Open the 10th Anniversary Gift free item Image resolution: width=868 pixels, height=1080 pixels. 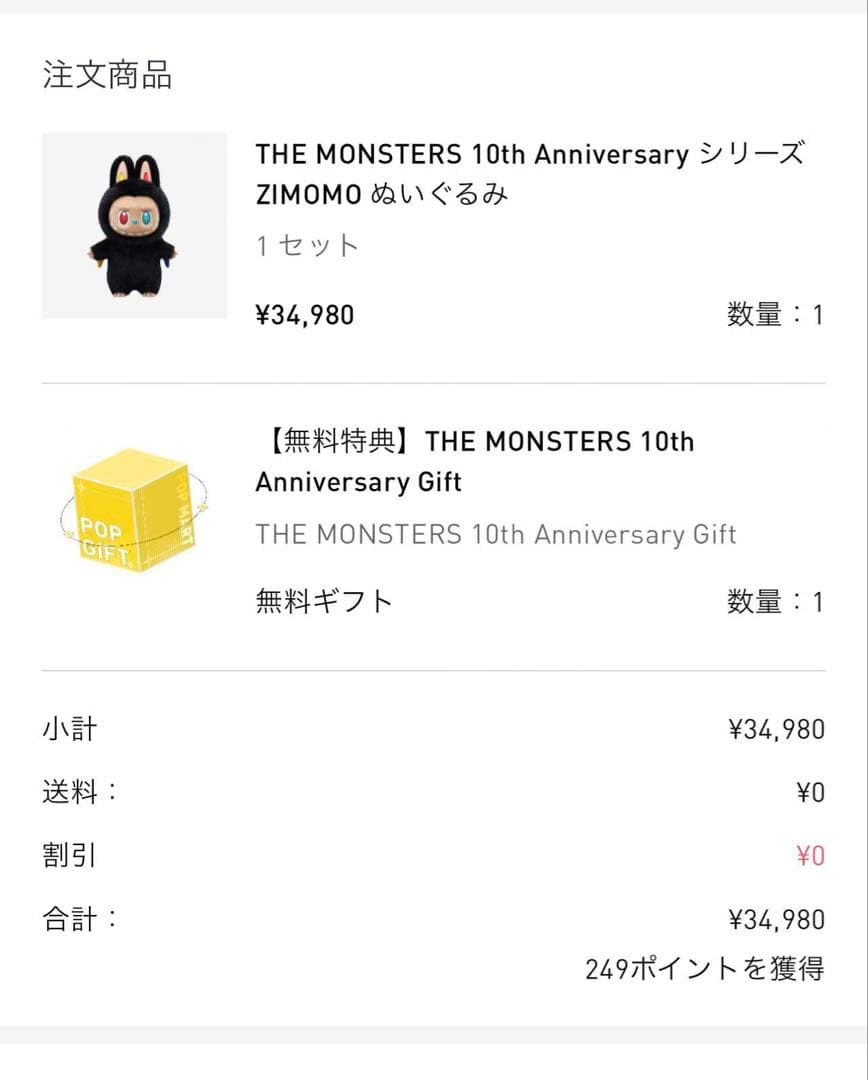point(474,461)
